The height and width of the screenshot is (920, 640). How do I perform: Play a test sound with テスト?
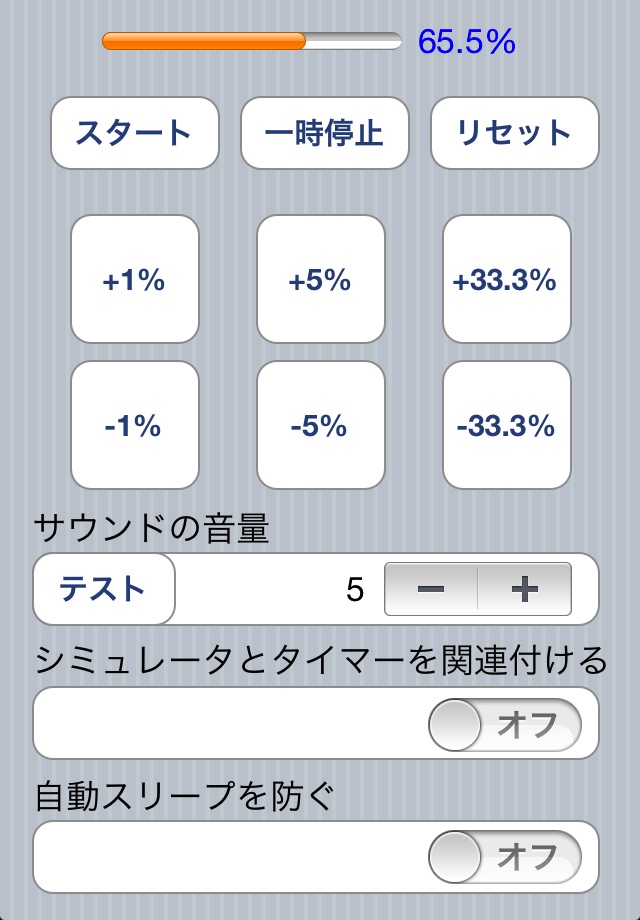point(104,589)
